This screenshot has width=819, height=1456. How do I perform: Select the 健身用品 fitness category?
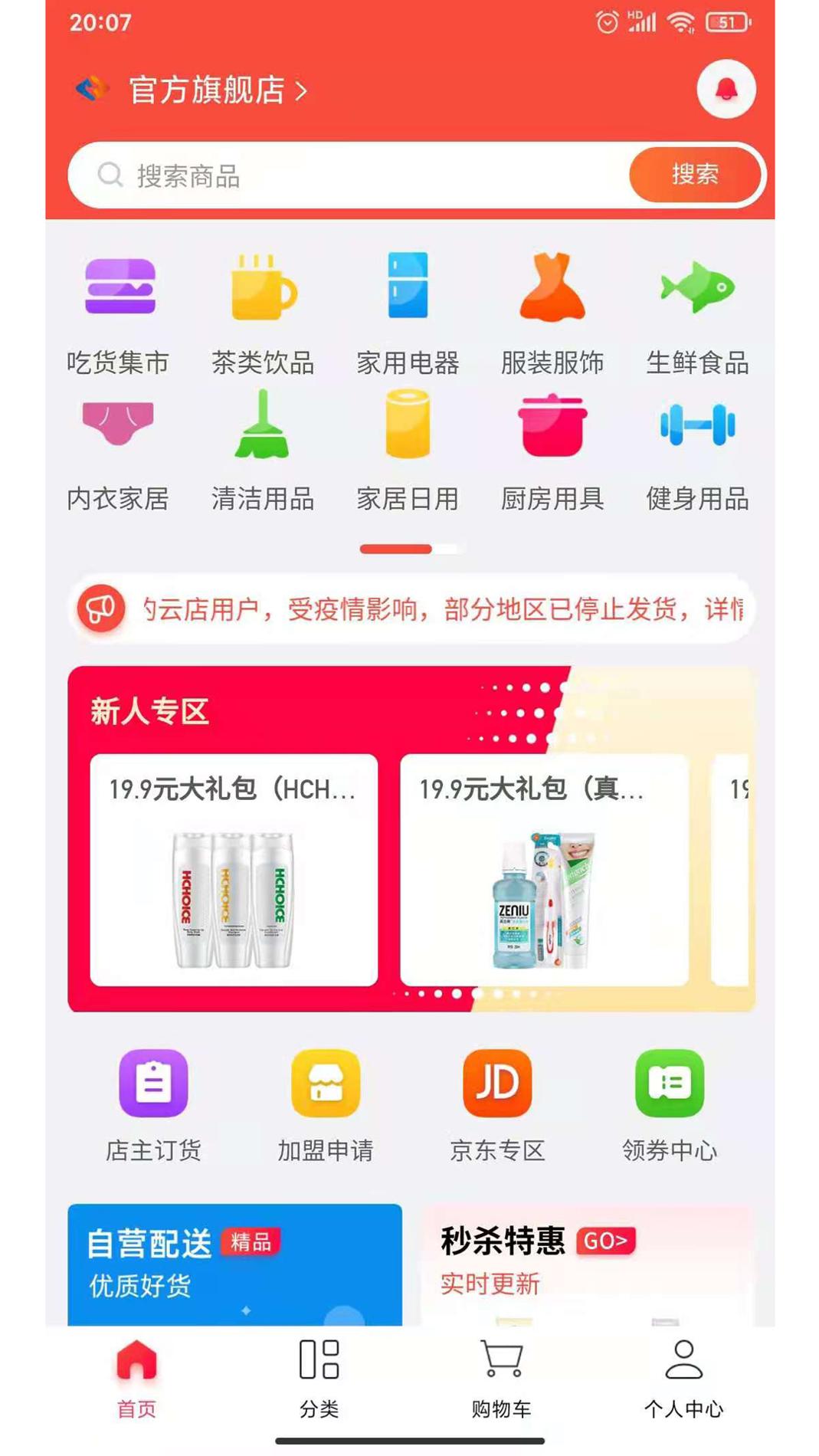click(698, 444)
